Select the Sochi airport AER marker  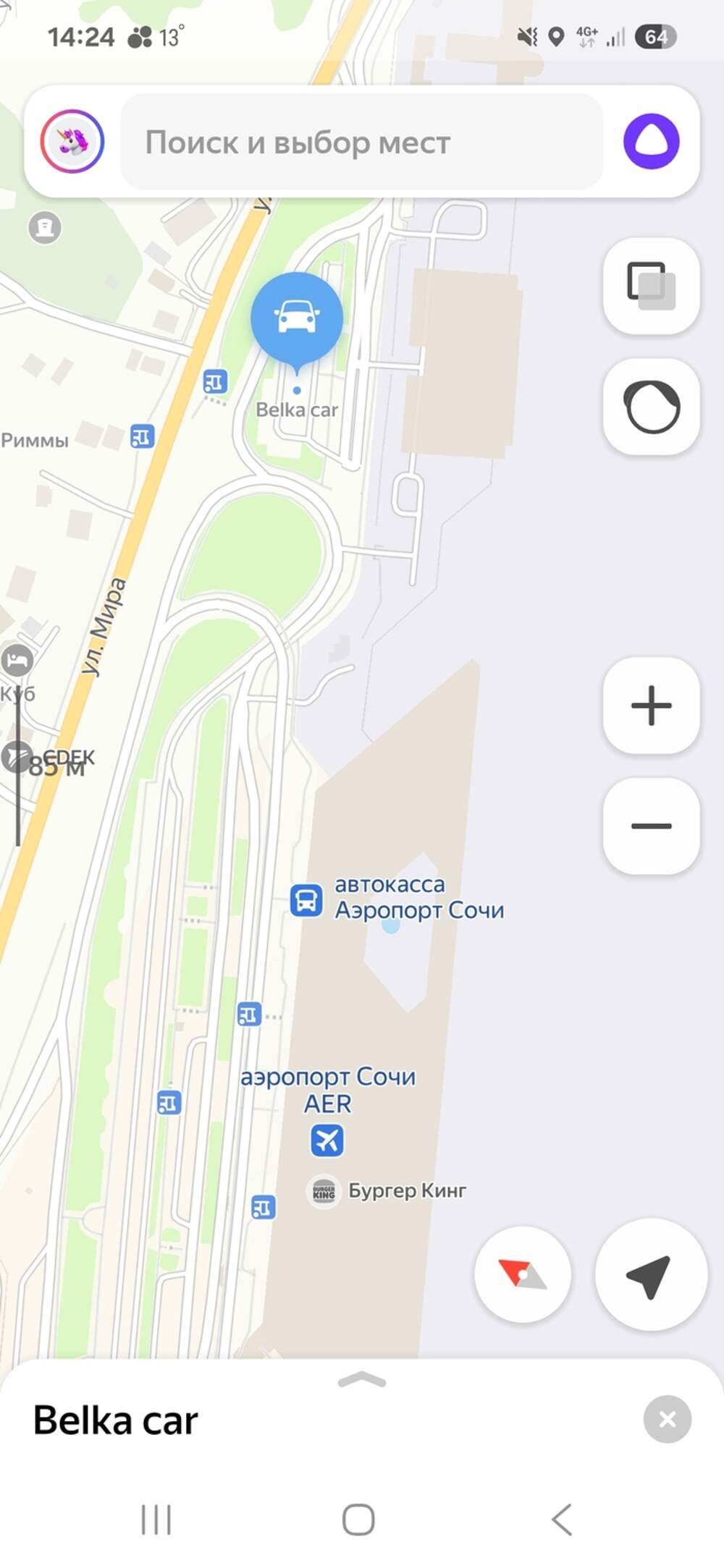(x=327, y=1140)
